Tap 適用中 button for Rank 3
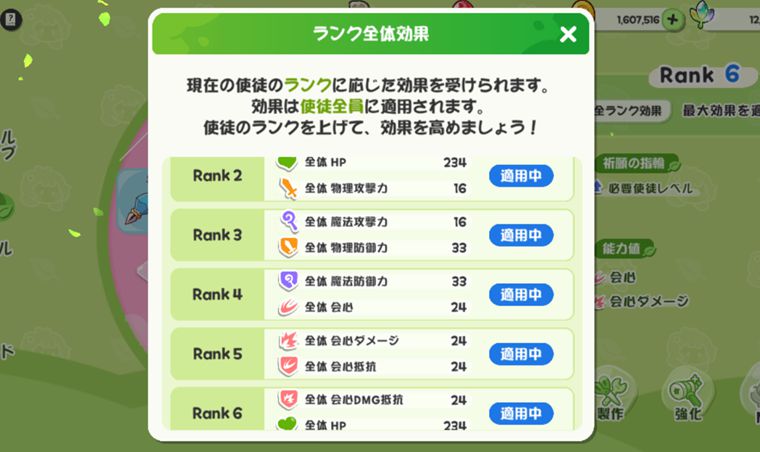 click(x=521, y=235)
